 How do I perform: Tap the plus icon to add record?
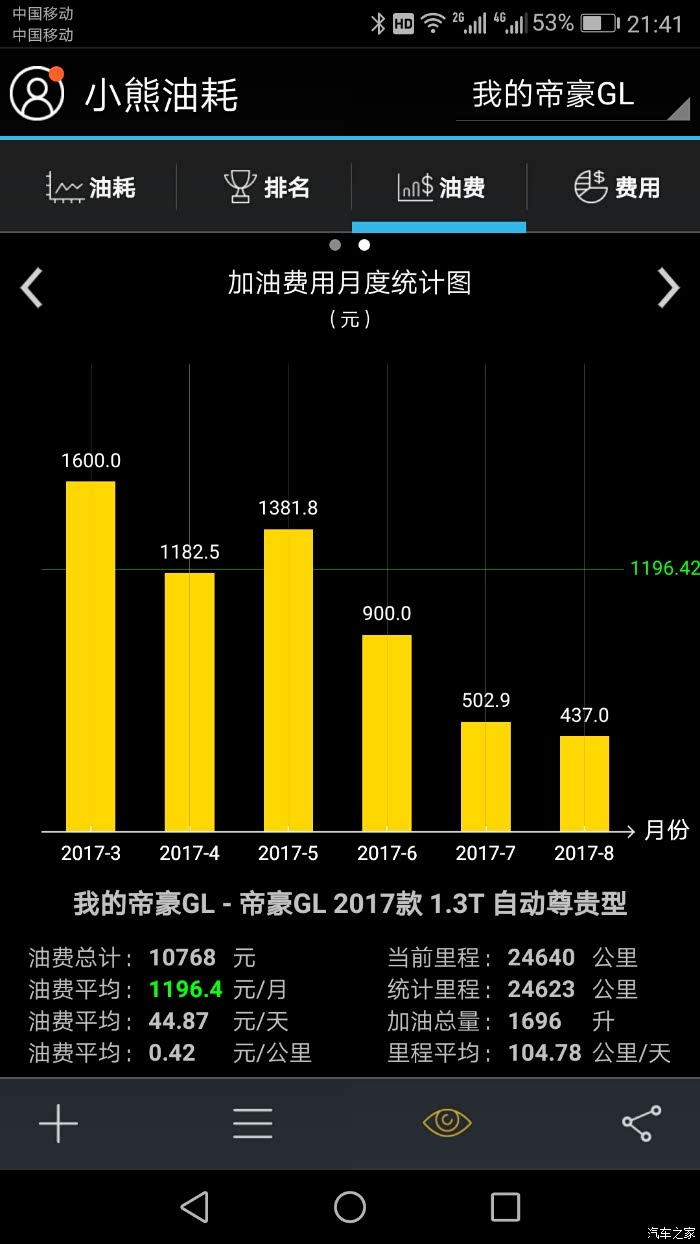[x=58, y=1123]
